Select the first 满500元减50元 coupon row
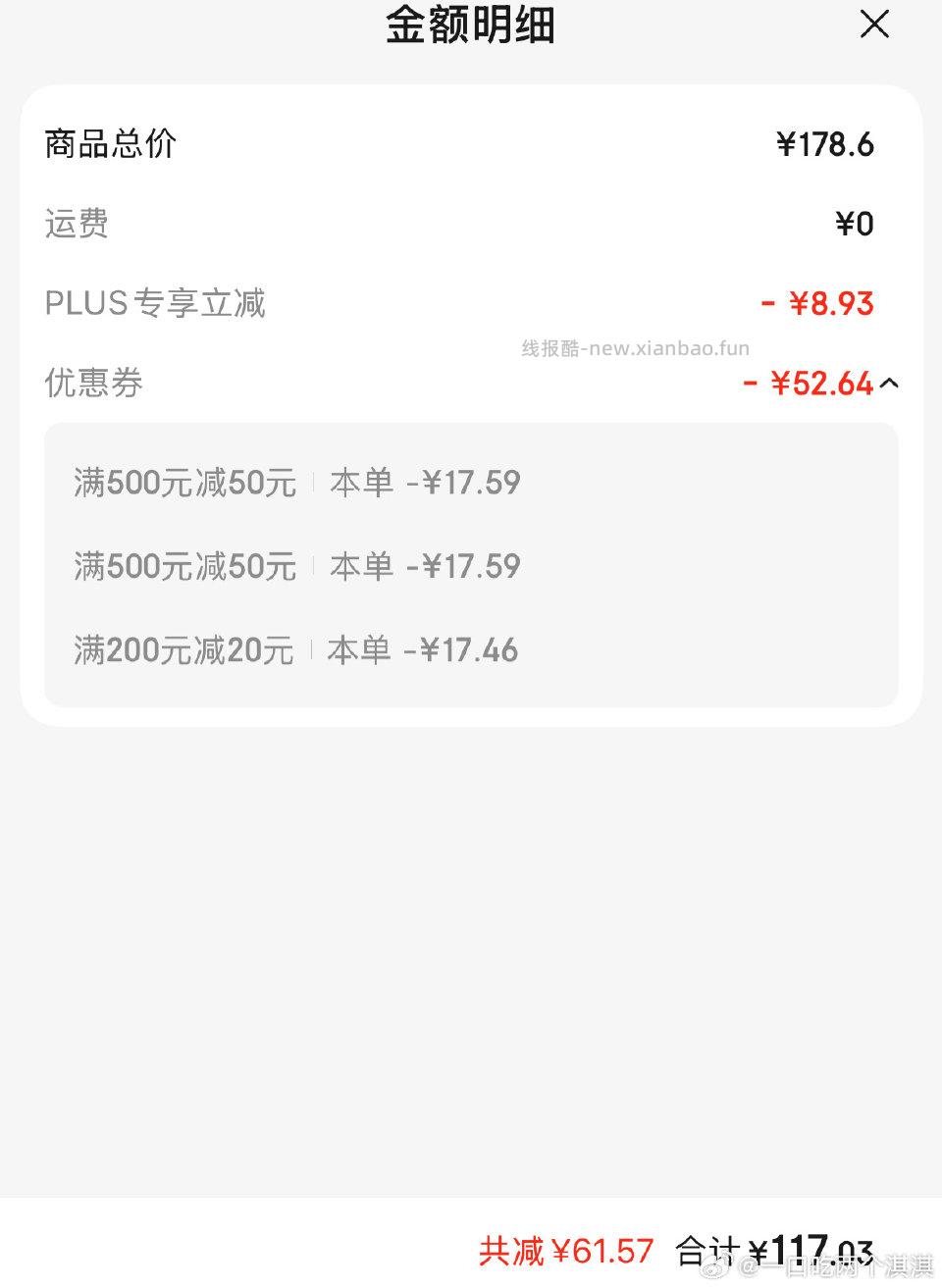 click(294, 483)
